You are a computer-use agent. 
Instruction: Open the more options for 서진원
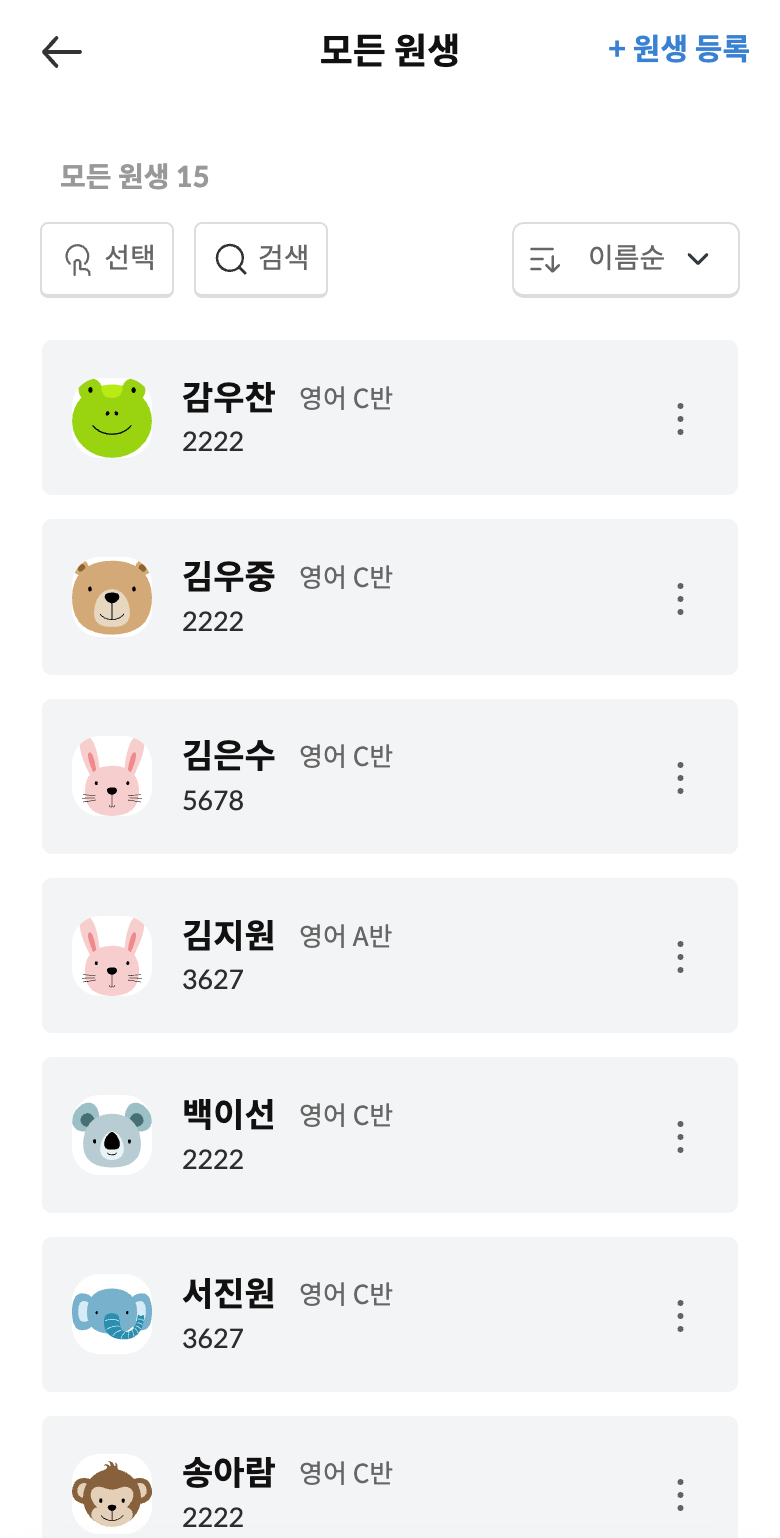click(x=680, y=1315)
